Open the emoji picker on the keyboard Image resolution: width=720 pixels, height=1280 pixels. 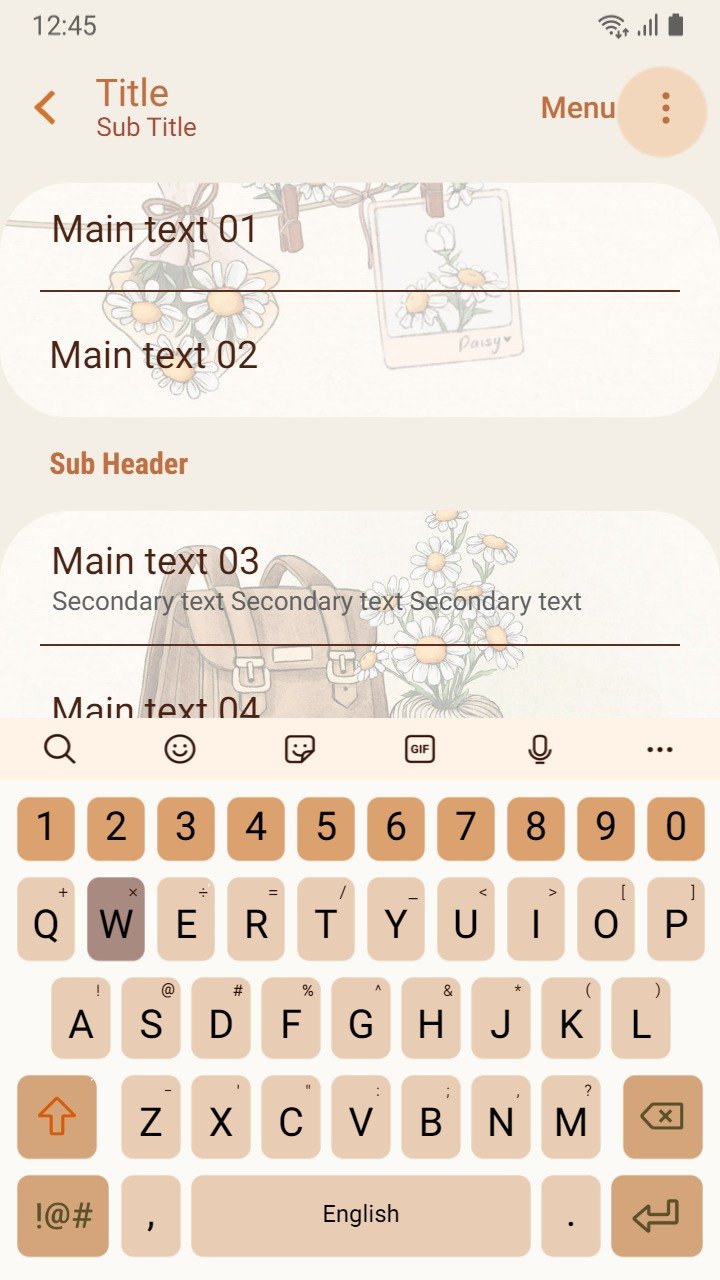coord(180,748)
